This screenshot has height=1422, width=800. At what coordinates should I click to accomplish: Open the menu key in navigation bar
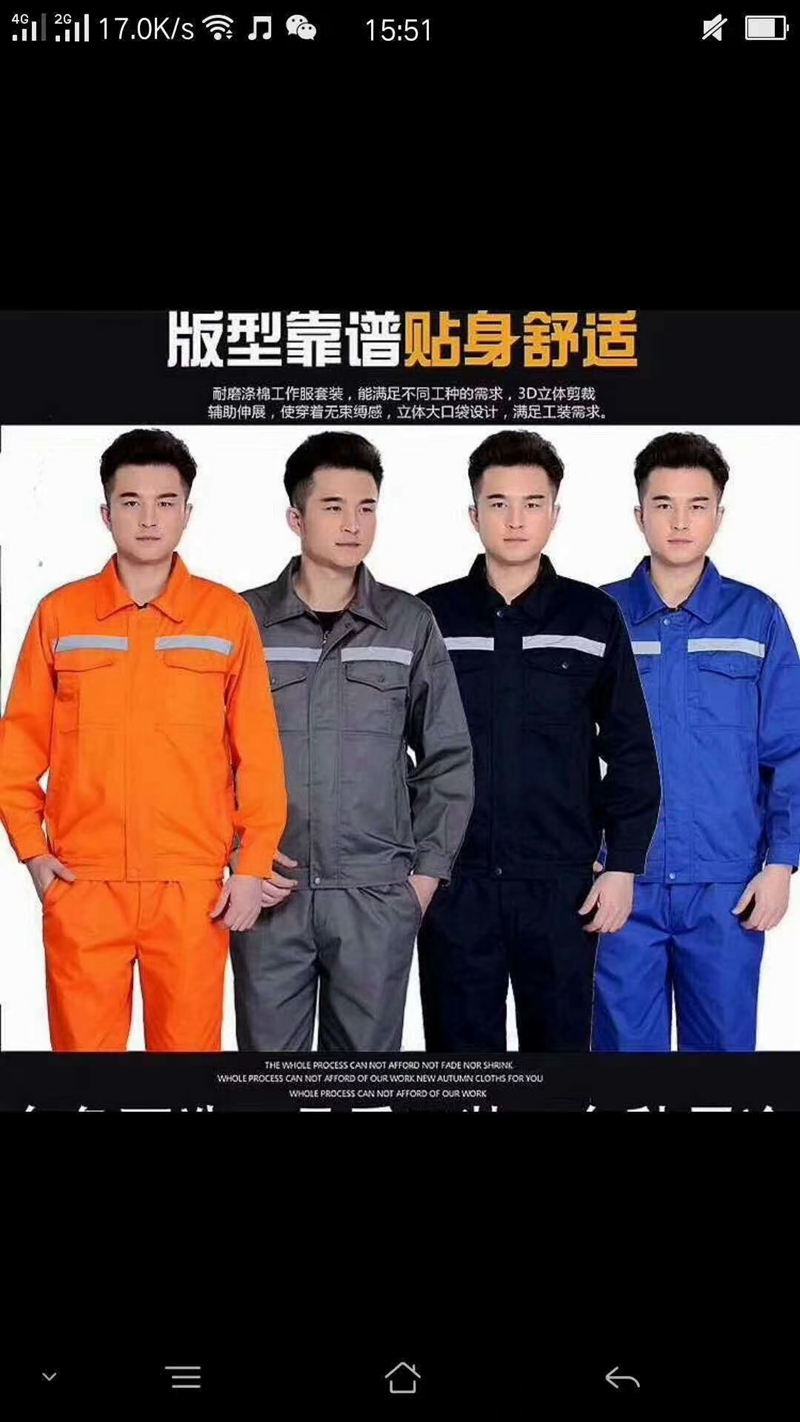pos(186,1378)
